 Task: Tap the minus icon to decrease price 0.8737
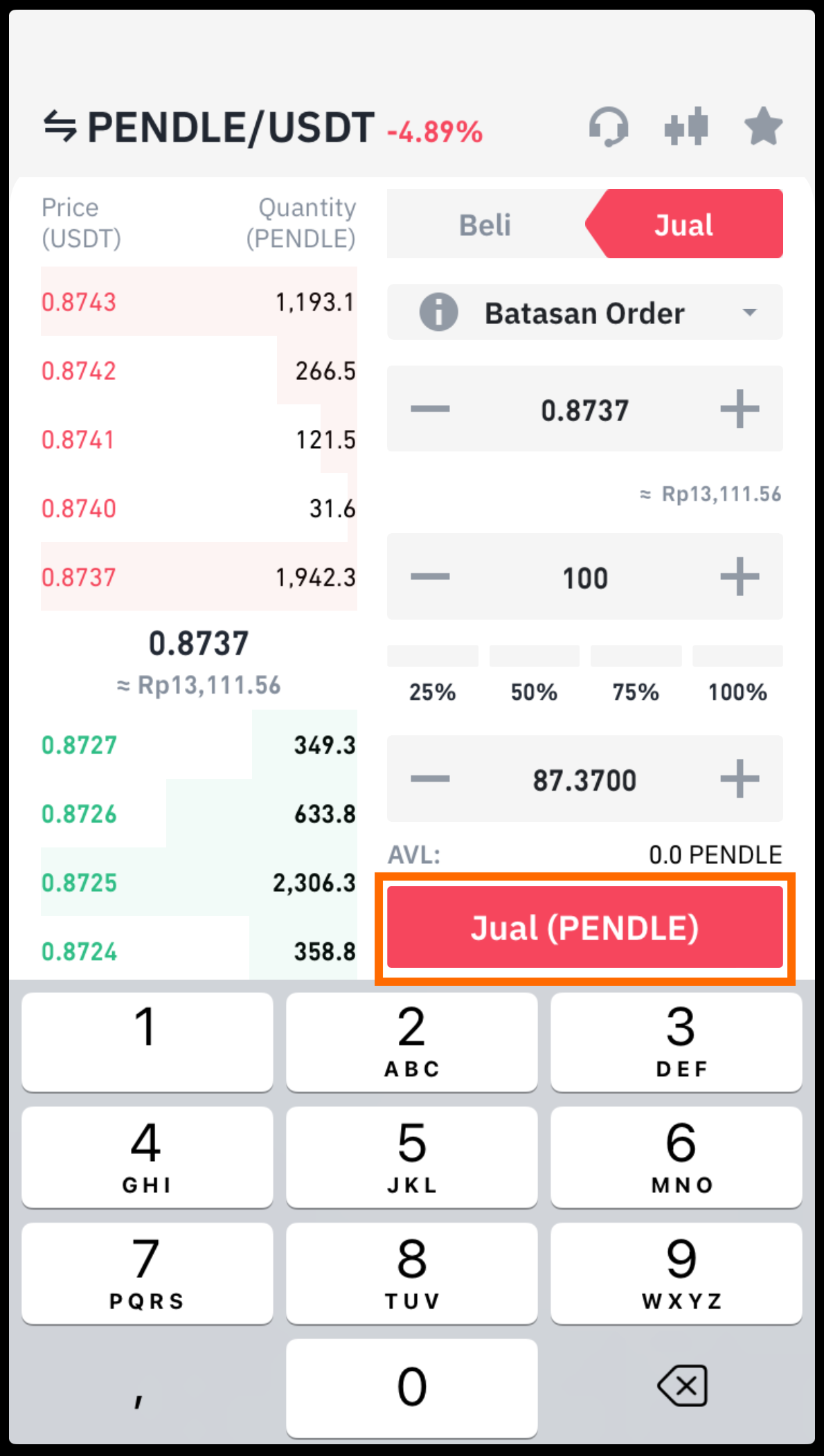point(429,408)
